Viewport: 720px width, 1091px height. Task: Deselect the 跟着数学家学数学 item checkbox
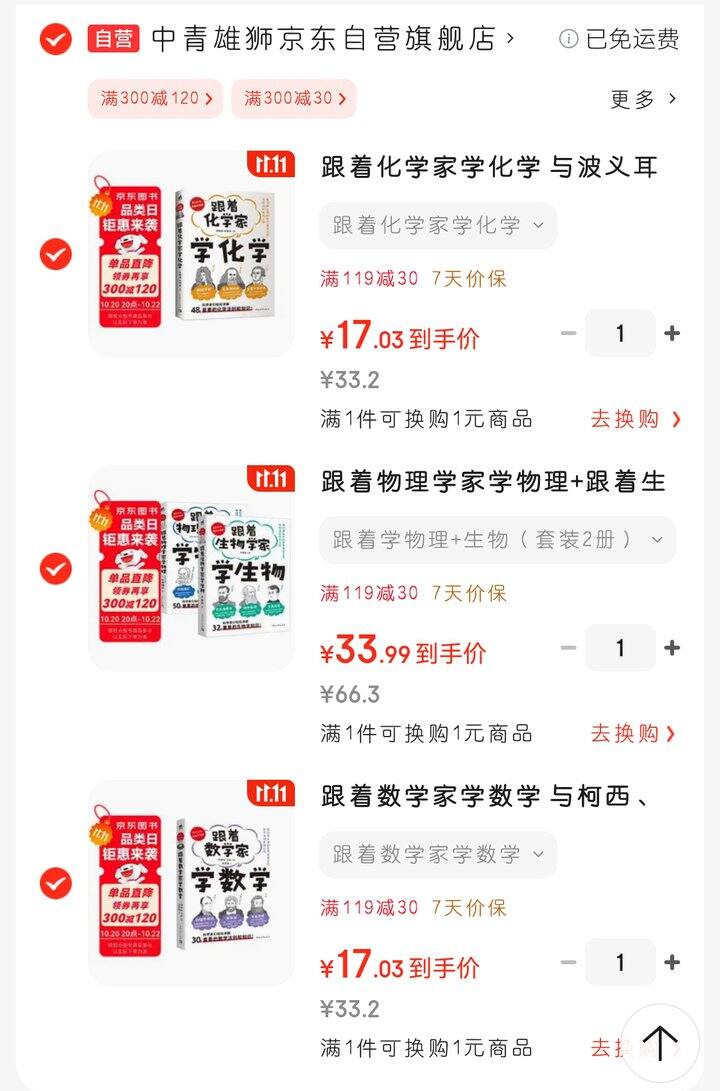(x=55, y=883)
